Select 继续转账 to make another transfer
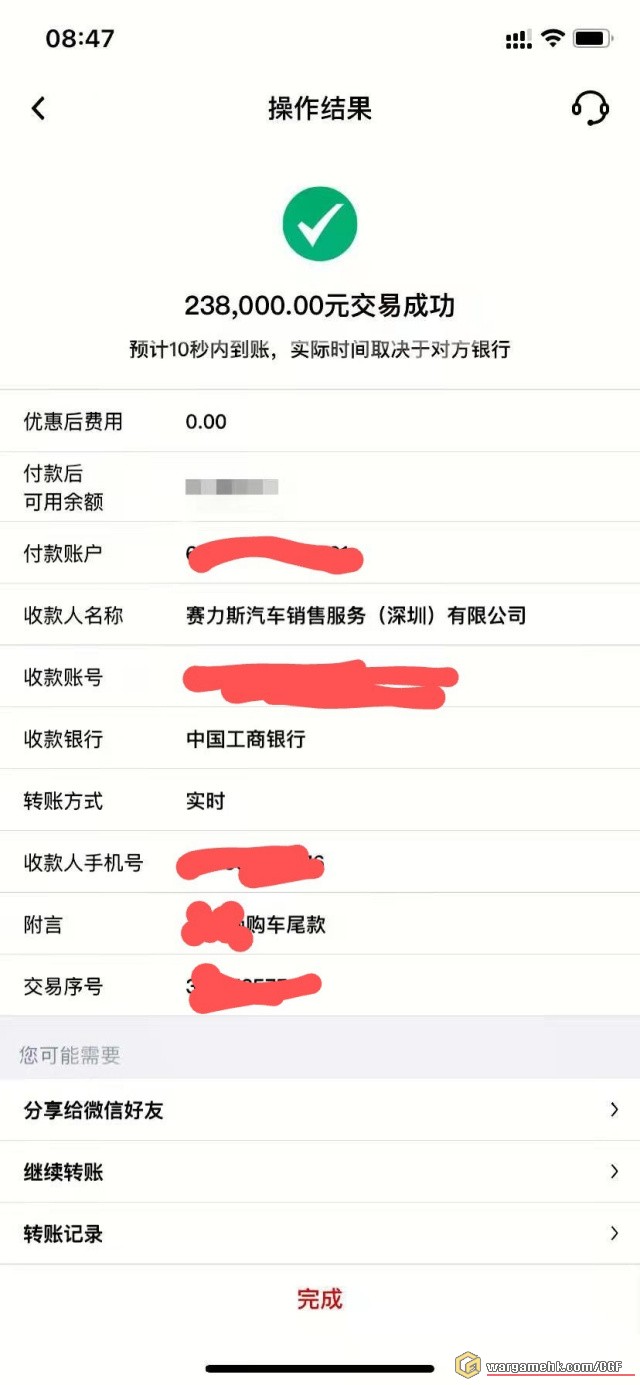Viewport: 640px width, 1385px height. pos(320,1172)
